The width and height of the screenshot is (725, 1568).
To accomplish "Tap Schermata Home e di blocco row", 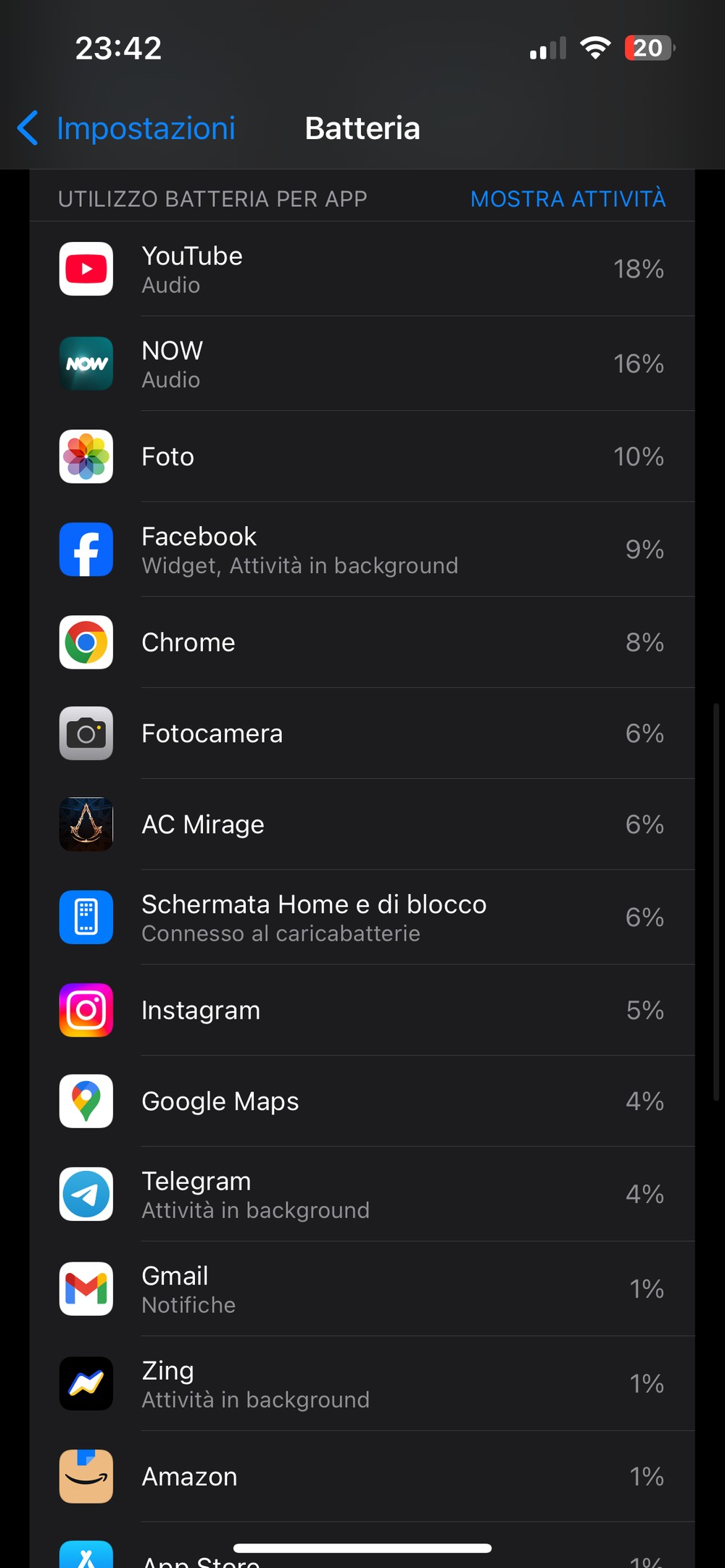I will click(x=362, y=917).
